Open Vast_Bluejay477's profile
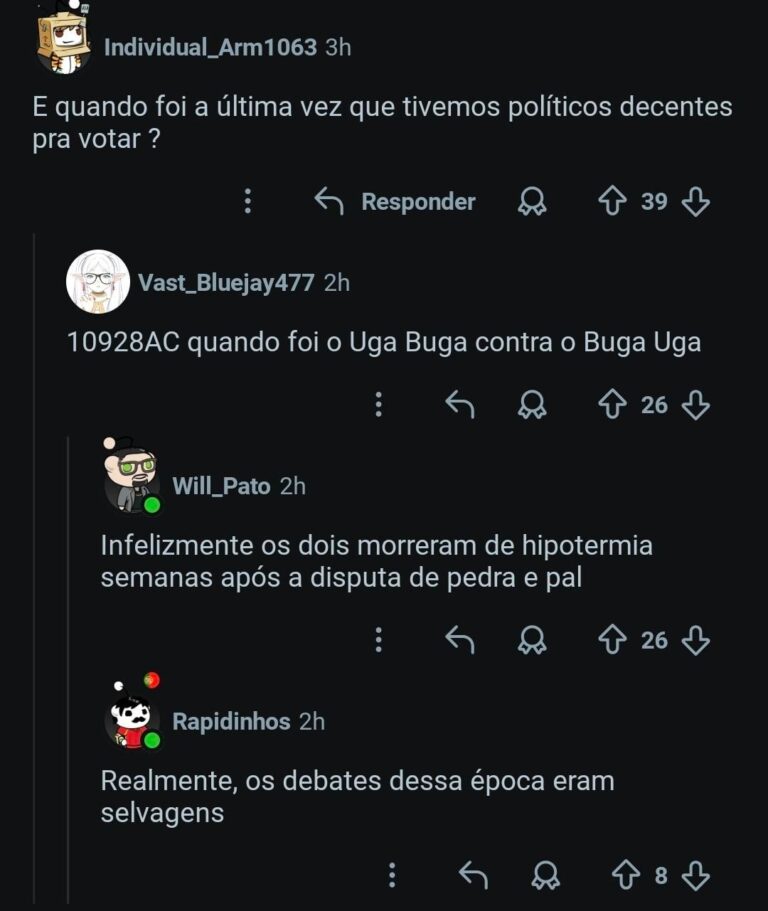 tap(226, 283)
